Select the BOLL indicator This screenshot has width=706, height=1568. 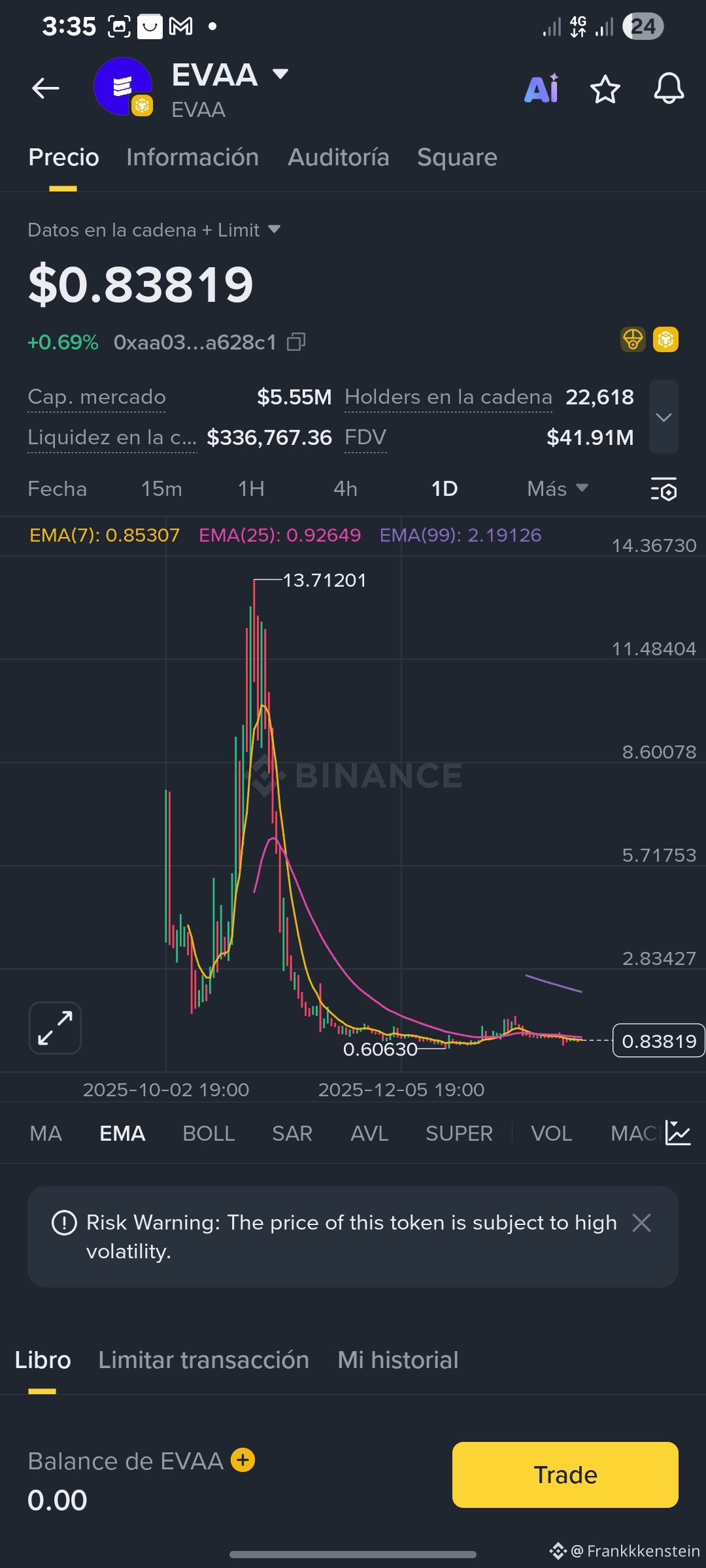pos(209,1134)
